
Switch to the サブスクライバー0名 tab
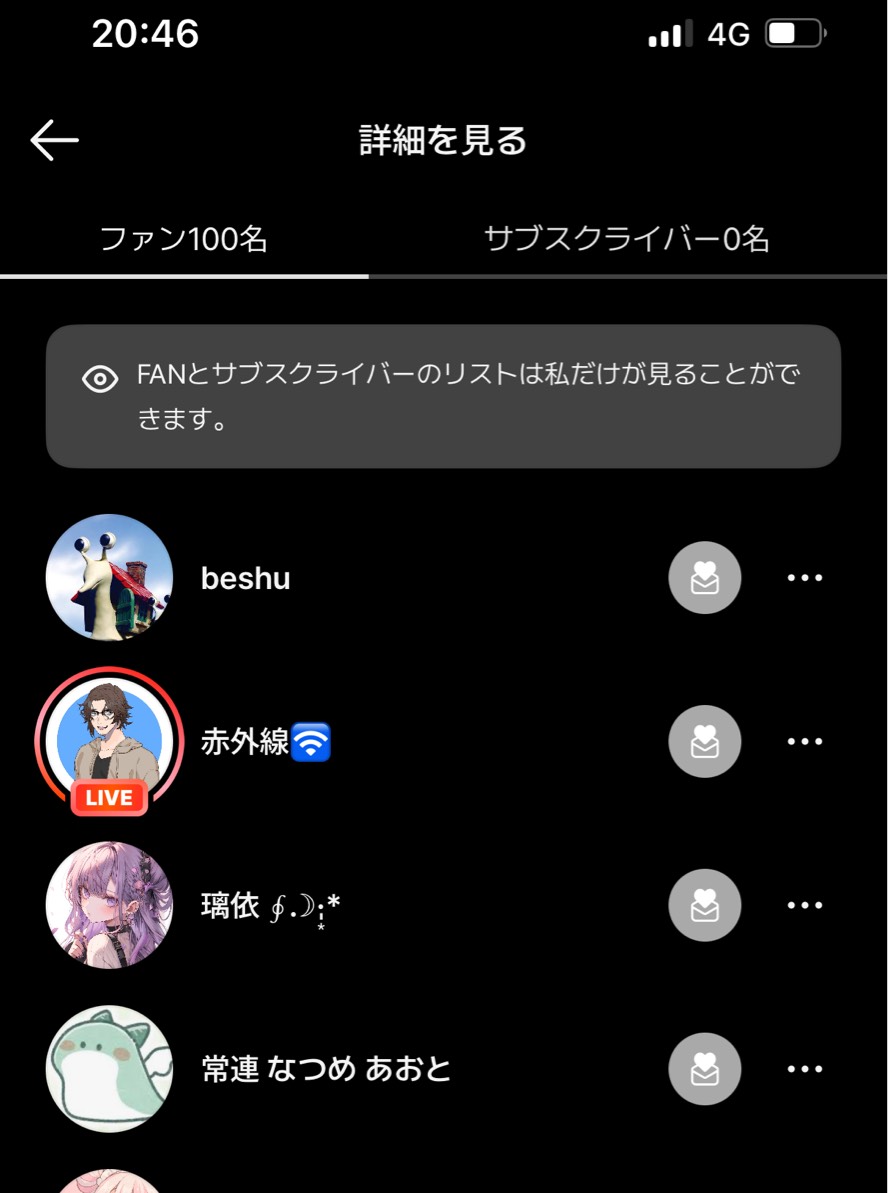(627, 239)
